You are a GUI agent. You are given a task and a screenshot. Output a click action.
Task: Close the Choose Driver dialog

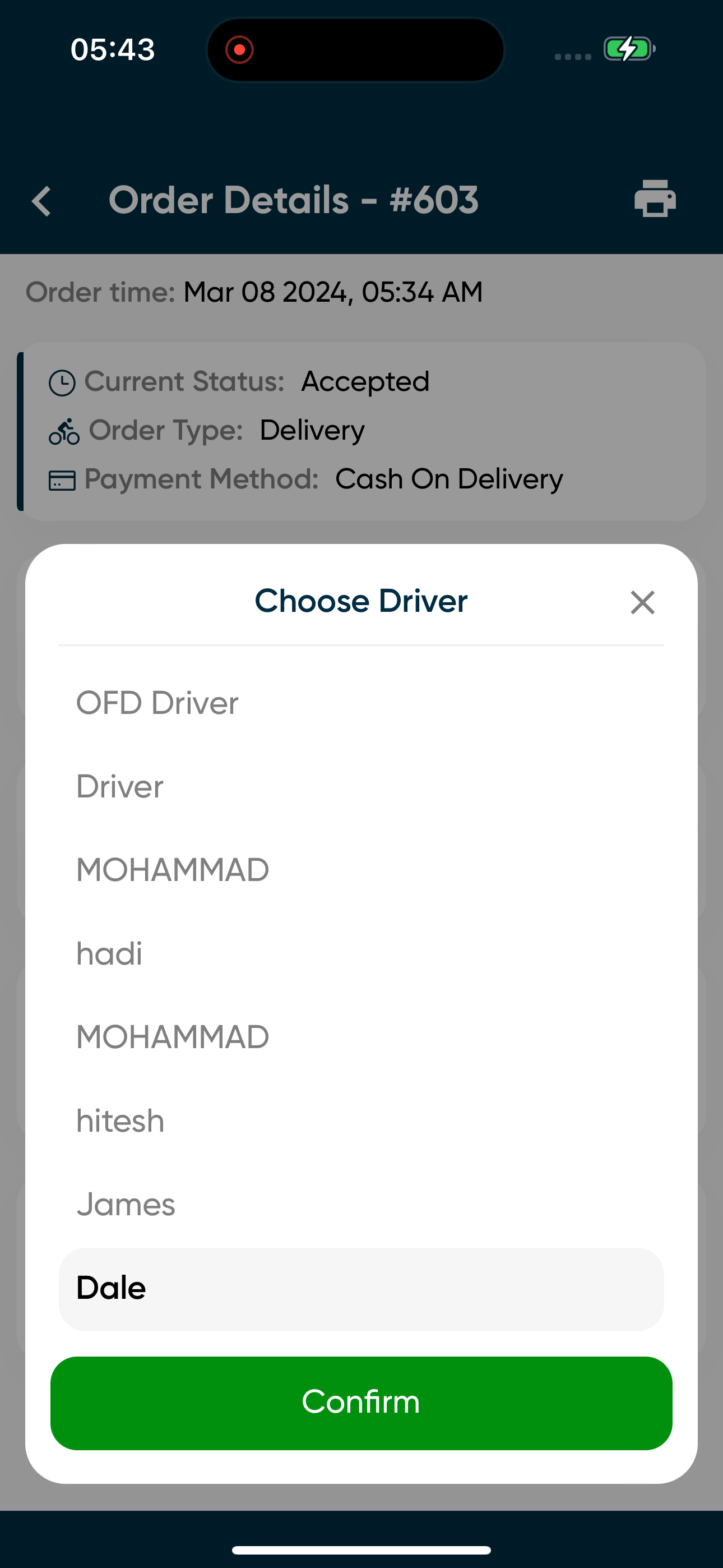[x=642, y=602]
